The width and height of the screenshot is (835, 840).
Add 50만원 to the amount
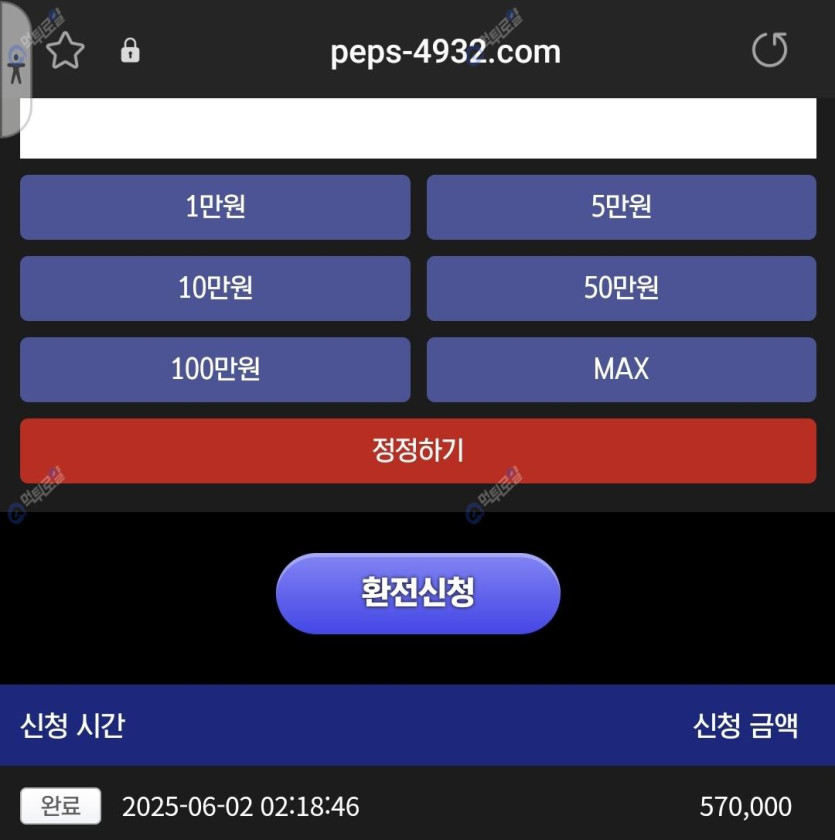(x=621, y=288)
